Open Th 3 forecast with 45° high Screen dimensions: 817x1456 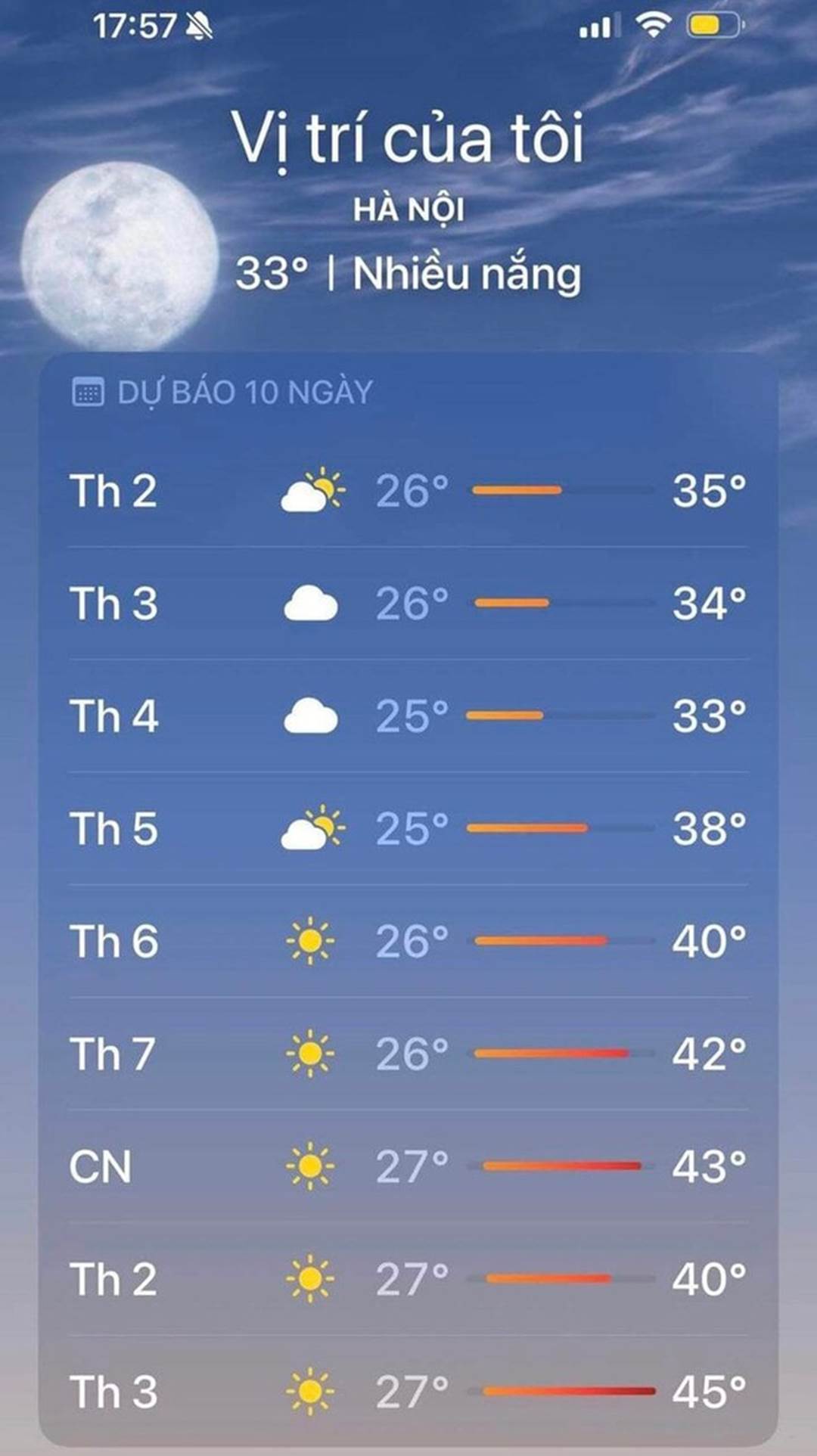(408, 1390)
